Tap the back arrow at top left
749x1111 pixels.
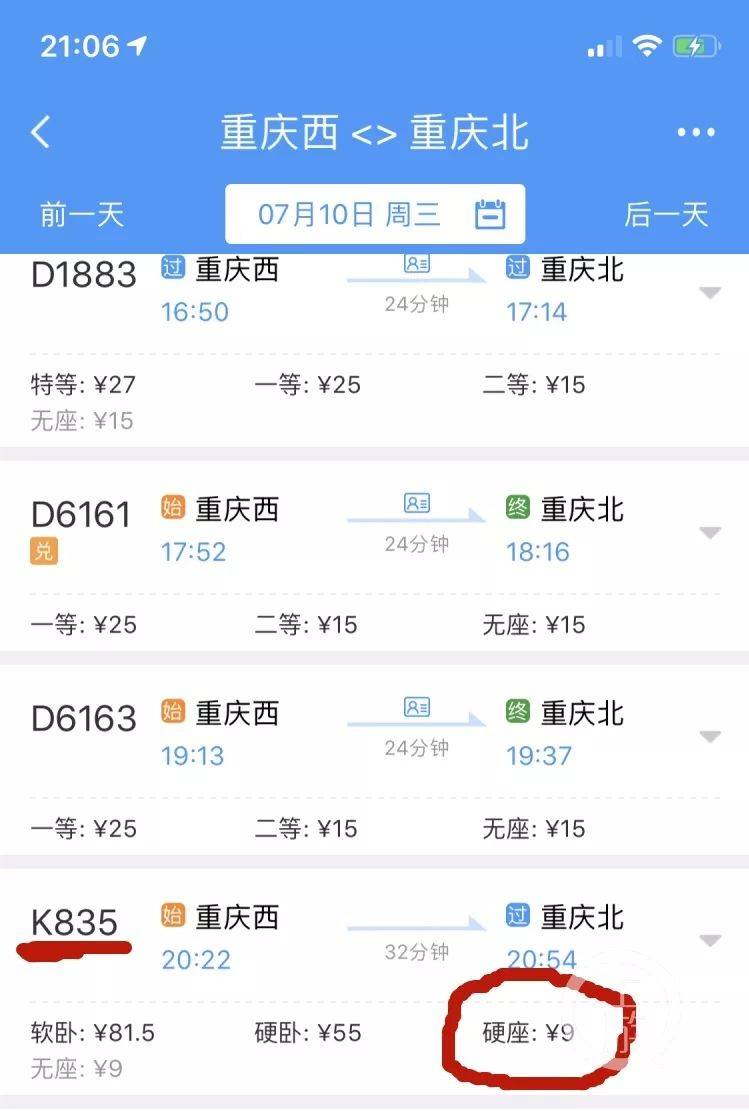point(38,132)
